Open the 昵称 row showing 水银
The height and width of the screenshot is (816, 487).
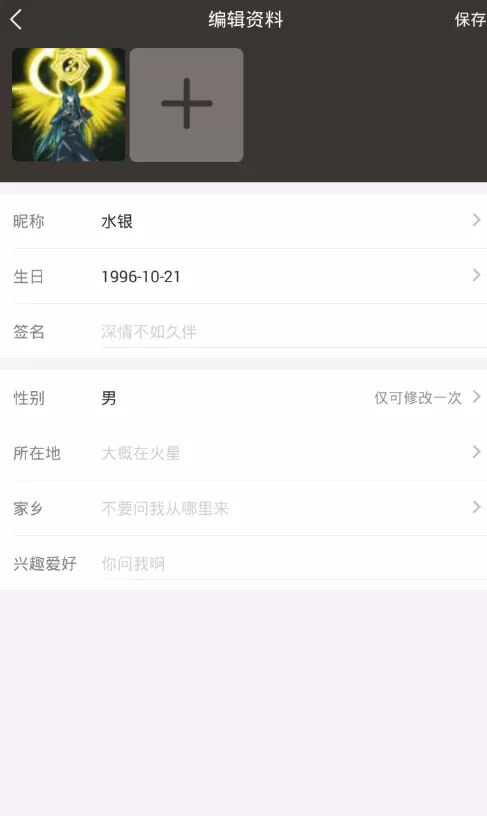point(244,221)
